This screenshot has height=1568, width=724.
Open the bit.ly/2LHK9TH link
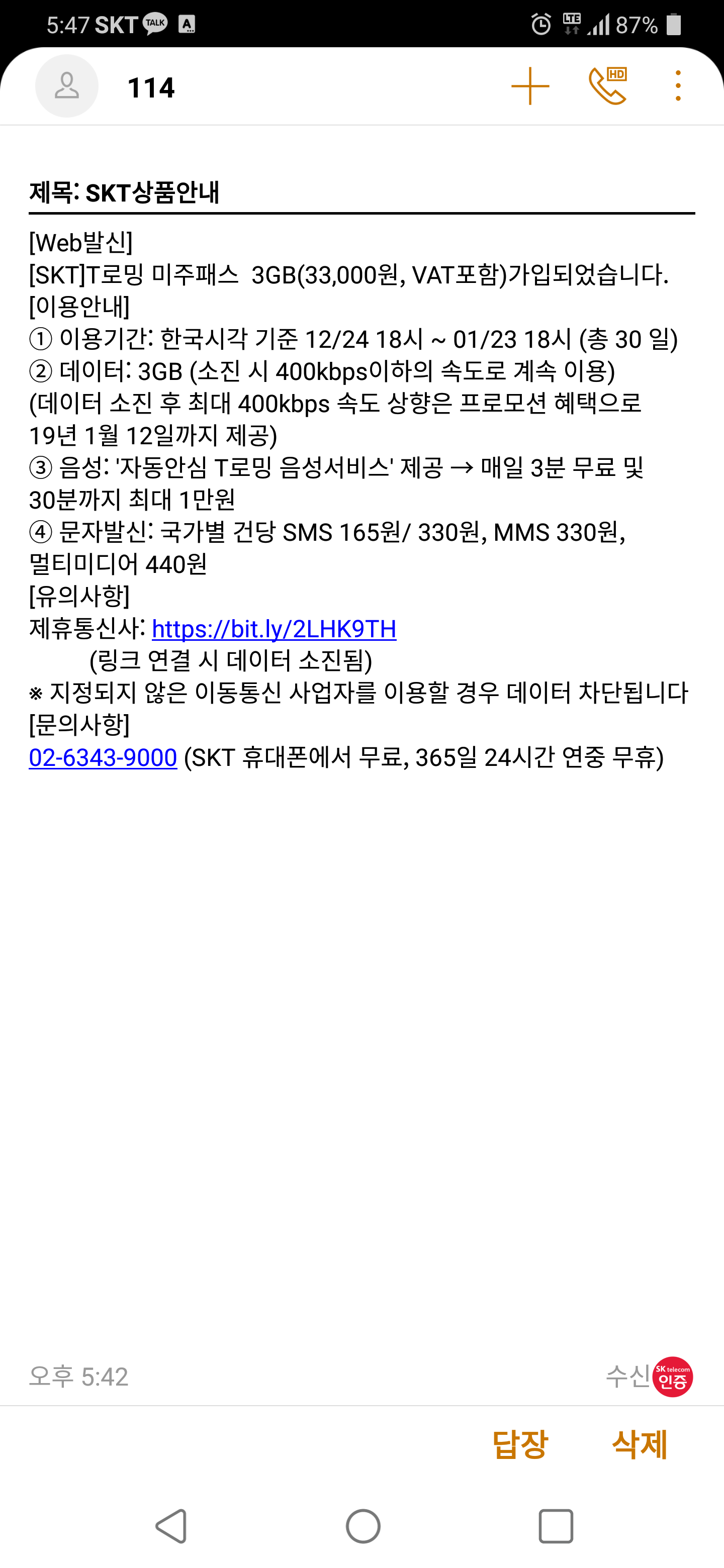pyautogui.click(x=274, y=629)
